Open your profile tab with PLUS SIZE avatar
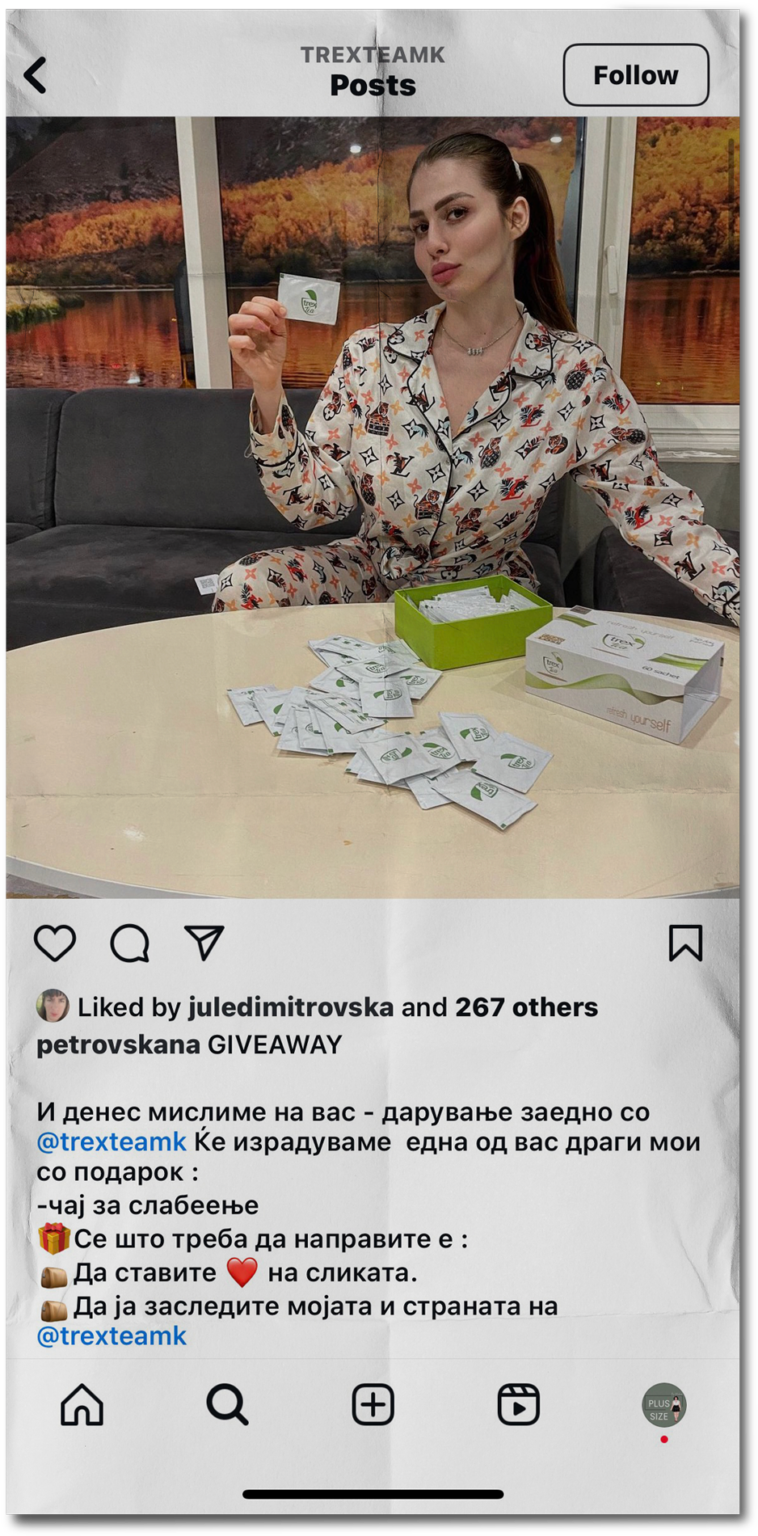The image size is (758, 1536). click(x=664, y=1405)
